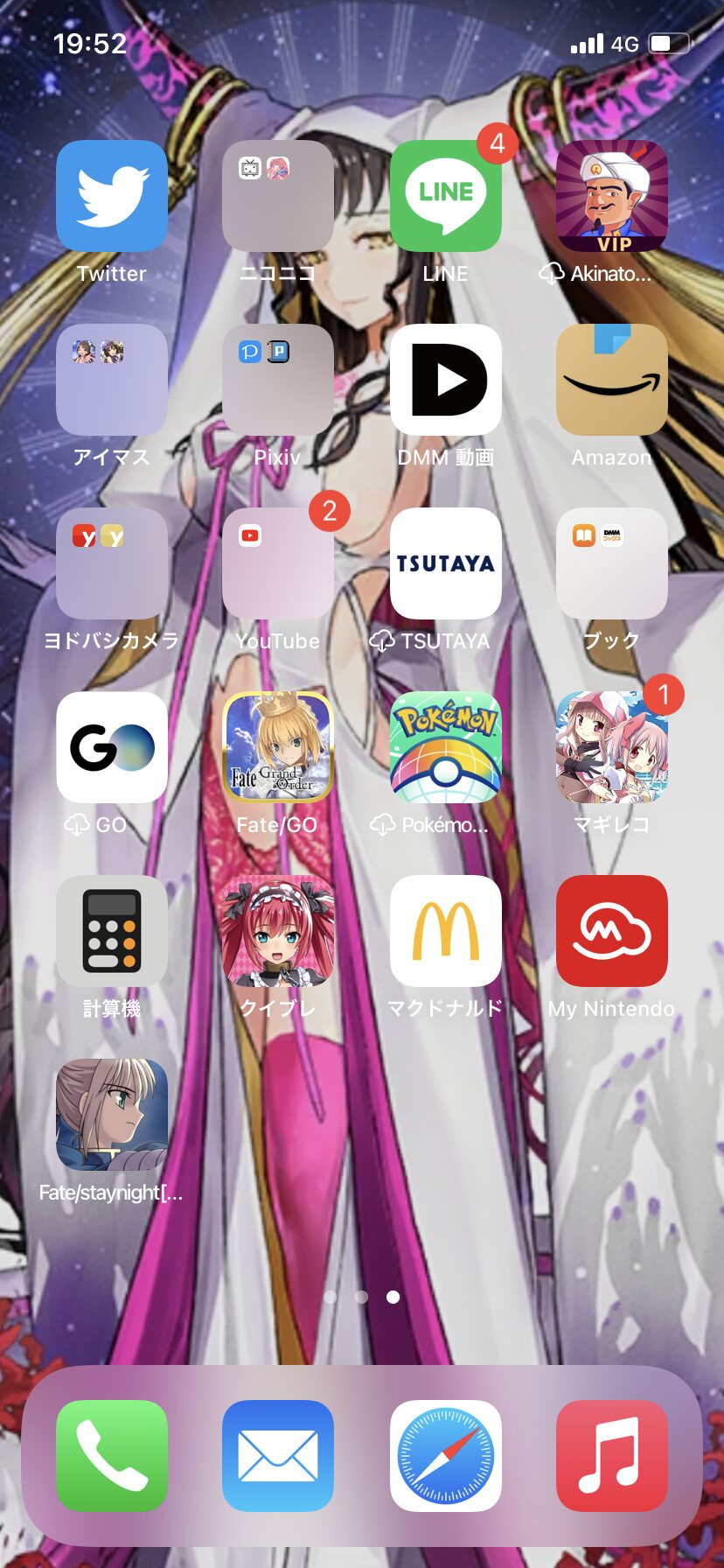Open the Pixiv folder
724x1568 pixels.
click(278, 380)
